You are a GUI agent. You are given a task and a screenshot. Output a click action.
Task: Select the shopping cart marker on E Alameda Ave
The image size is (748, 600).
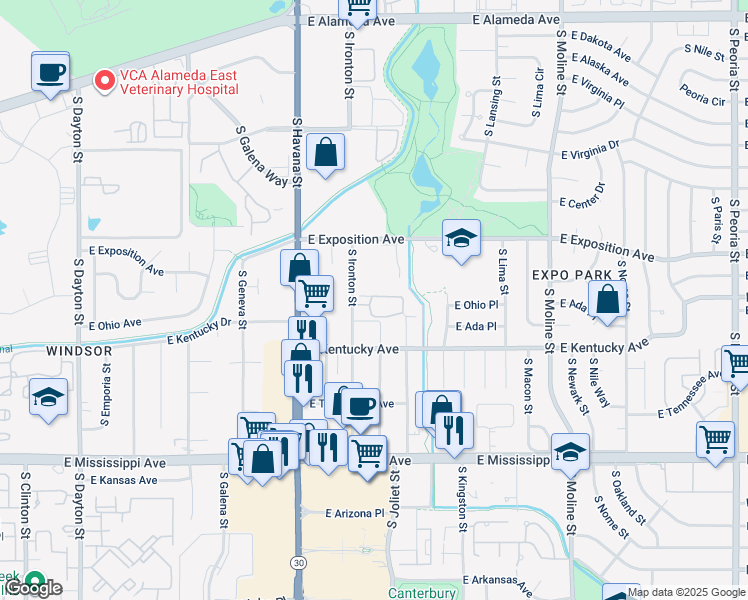pyautogui.click(x=358, y=10)
